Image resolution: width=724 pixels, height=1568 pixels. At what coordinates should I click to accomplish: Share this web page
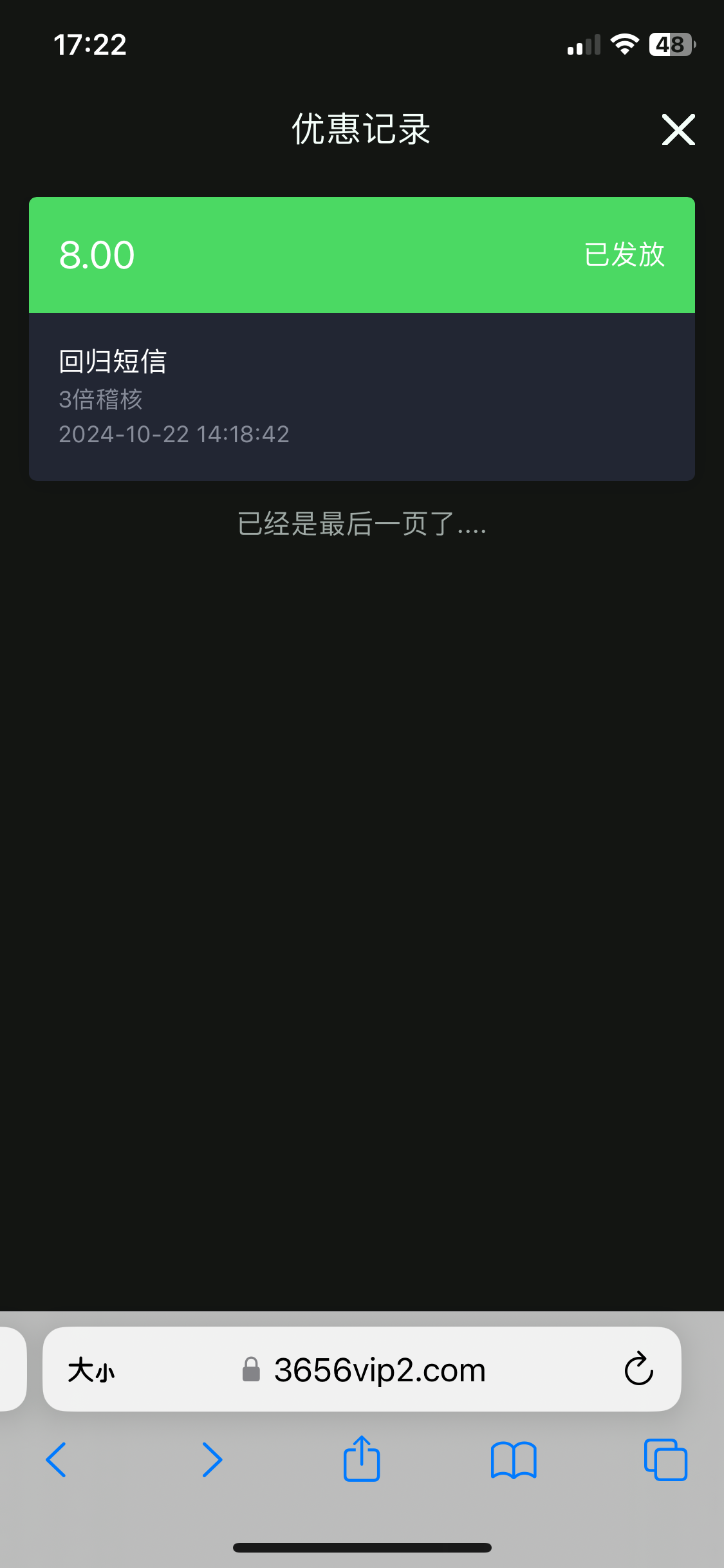[362, 1458]
